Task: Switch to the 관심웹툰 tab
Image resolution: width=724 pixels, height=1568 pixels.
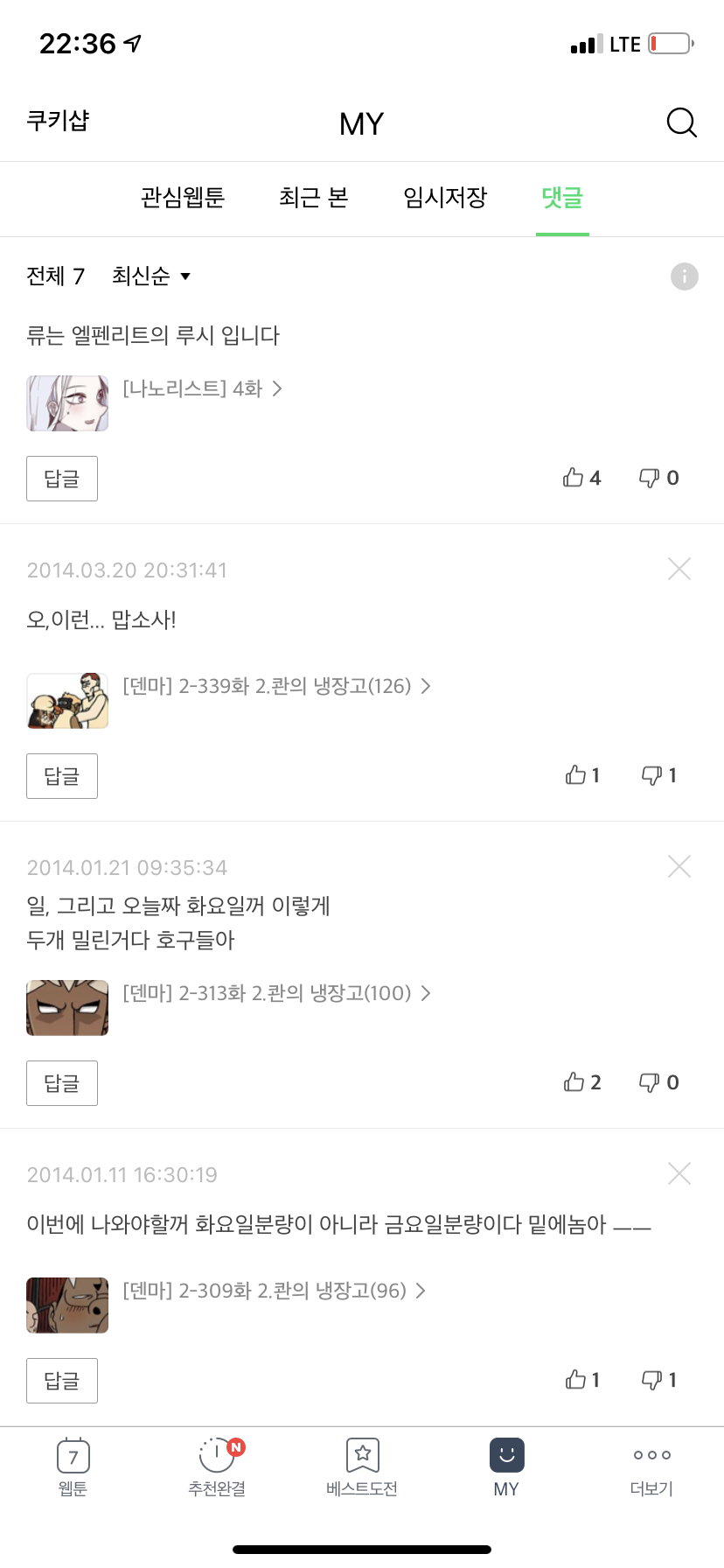Action: (x=183, y=198)
